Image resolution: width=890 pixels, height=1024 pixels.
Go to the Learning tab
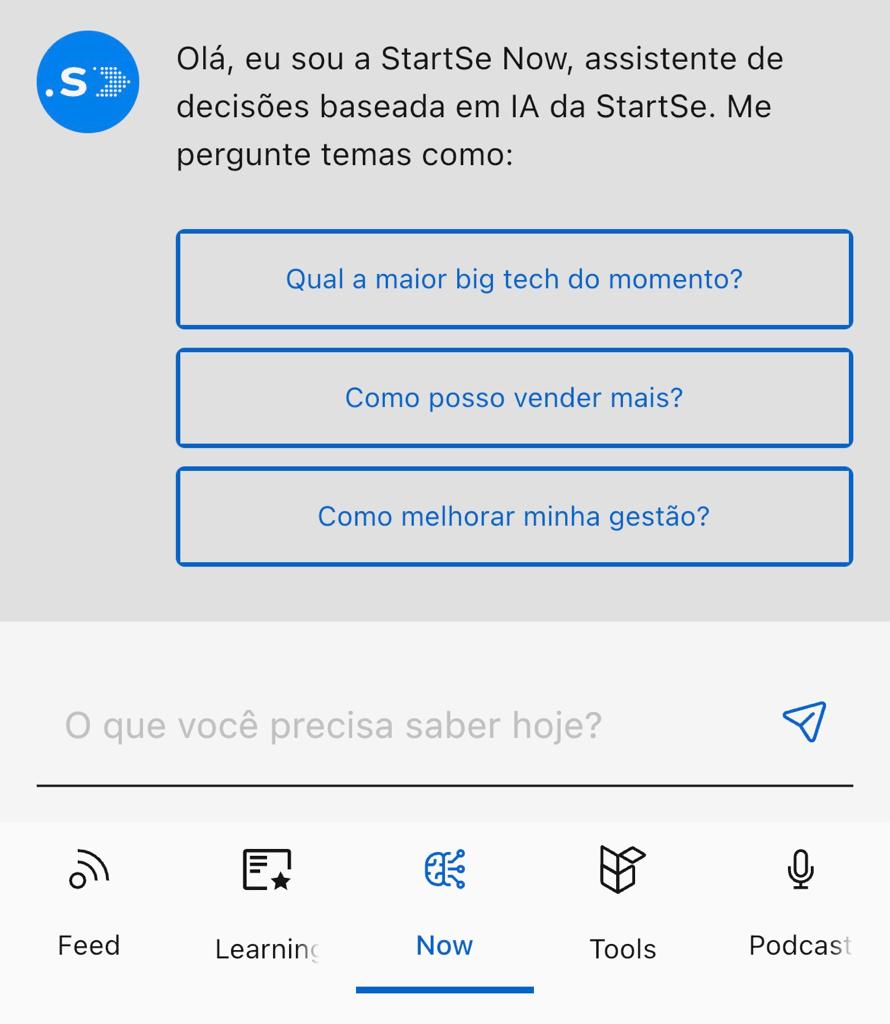(266, 948)
